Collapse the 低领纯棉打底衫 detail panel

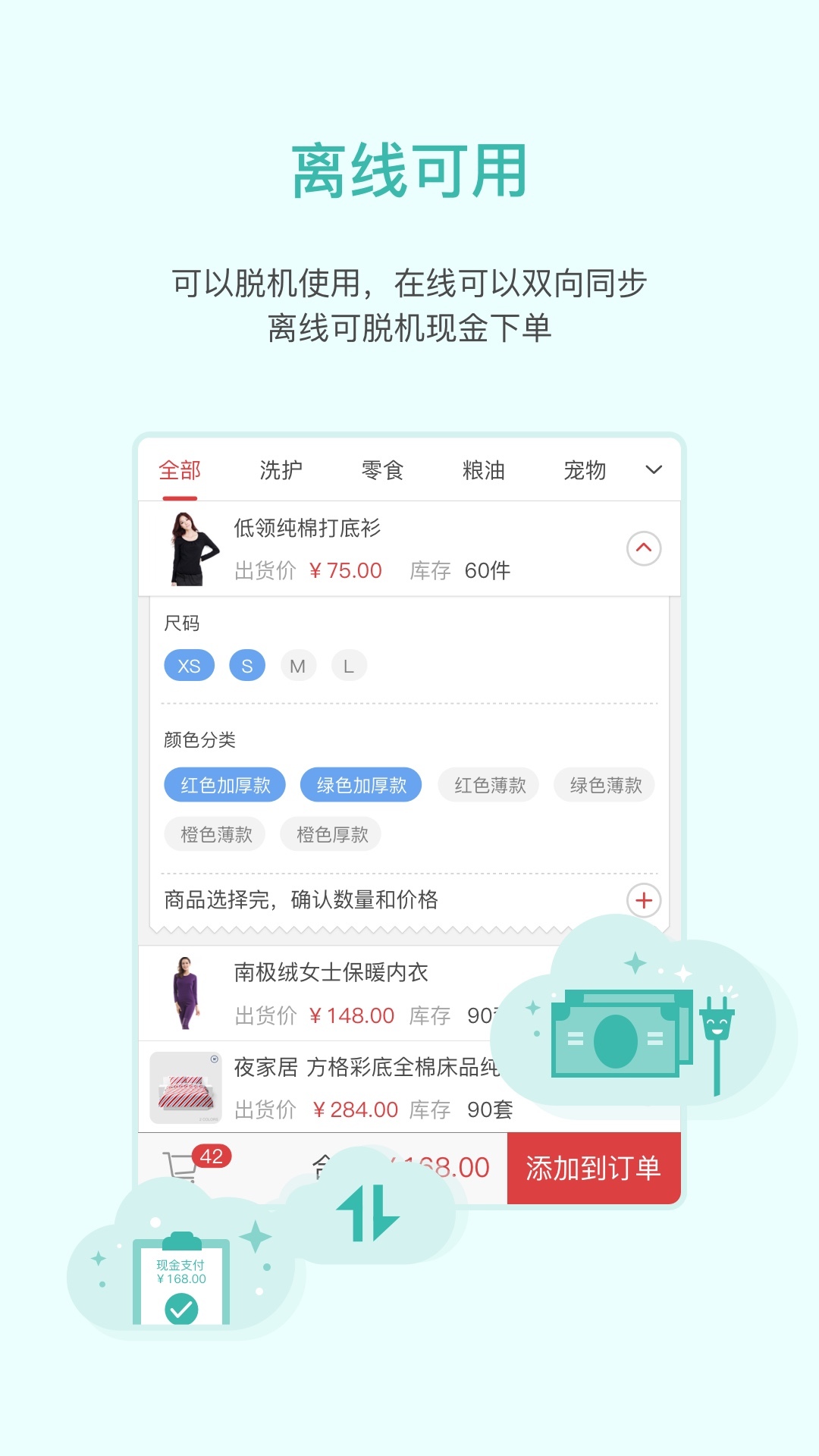(x=643, y=548)
